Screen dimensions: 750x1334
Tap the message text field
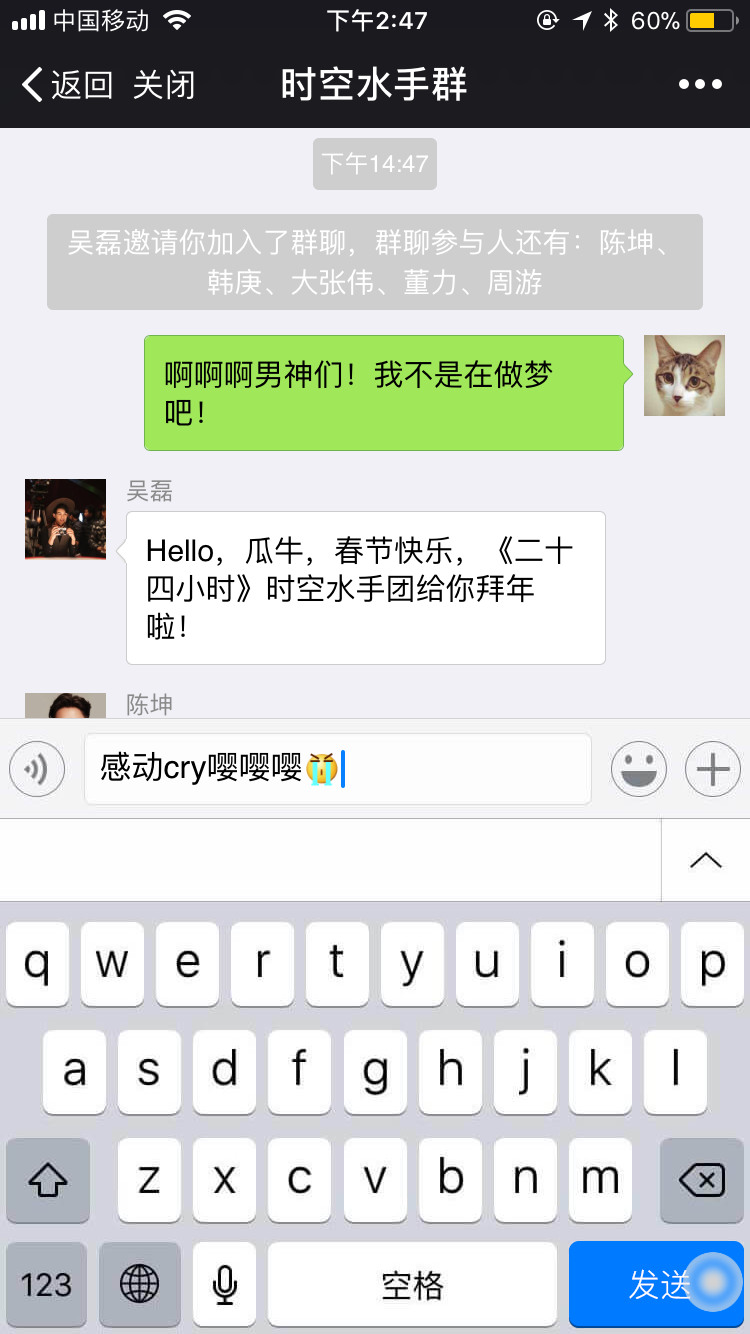(x=337, y=769)
